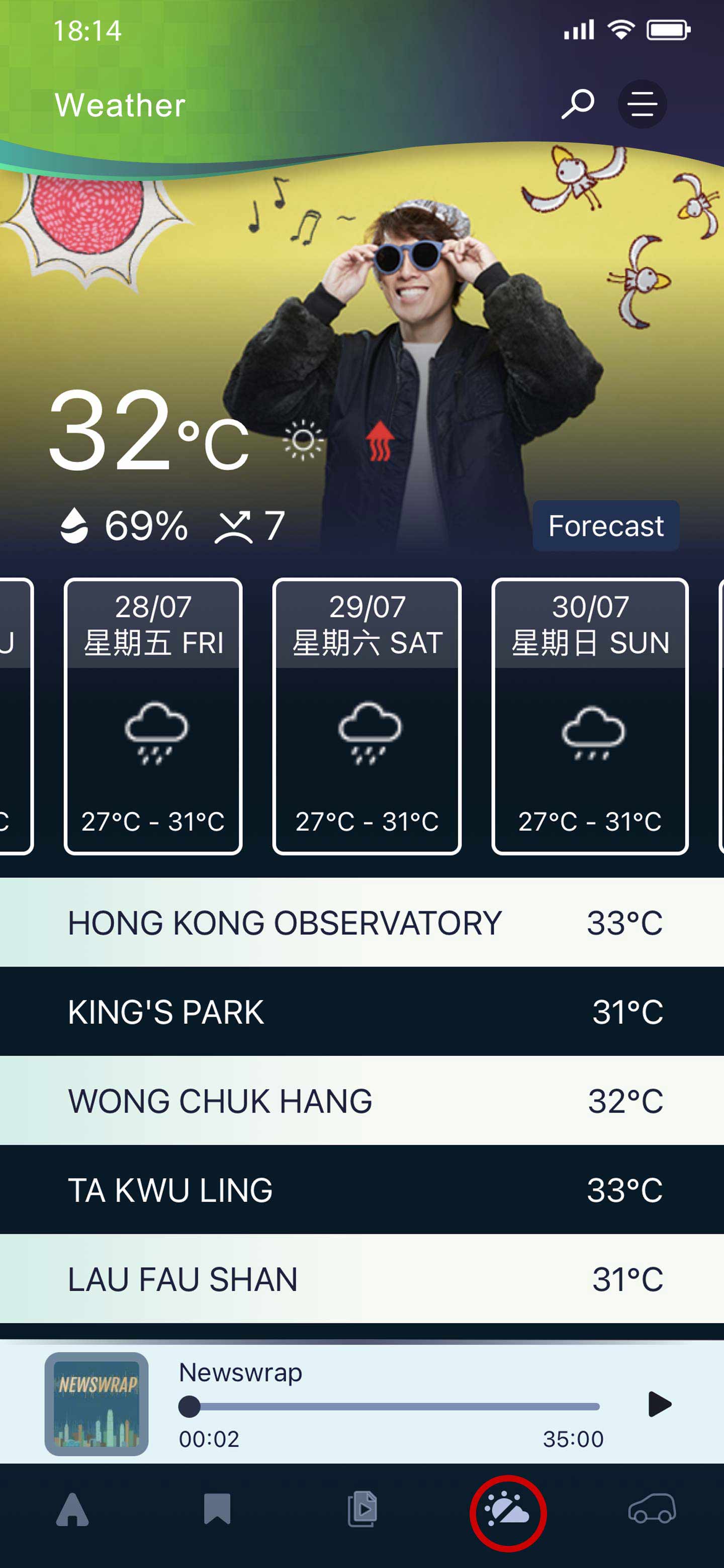724x1568 pixels.
Task: Select the 28/07 FRI forecast card
Action: (153, 717)
